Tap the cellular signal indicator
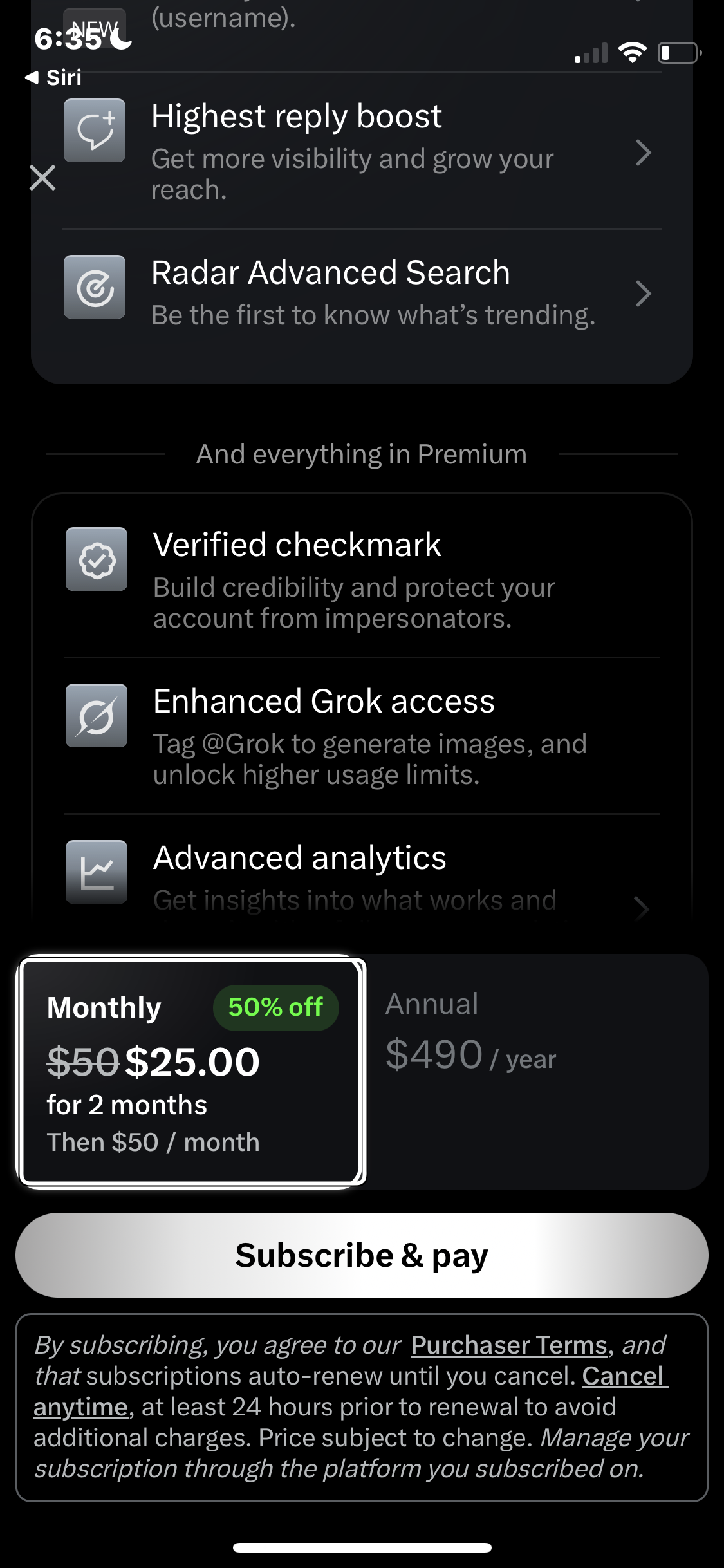 tap(591, 53)
